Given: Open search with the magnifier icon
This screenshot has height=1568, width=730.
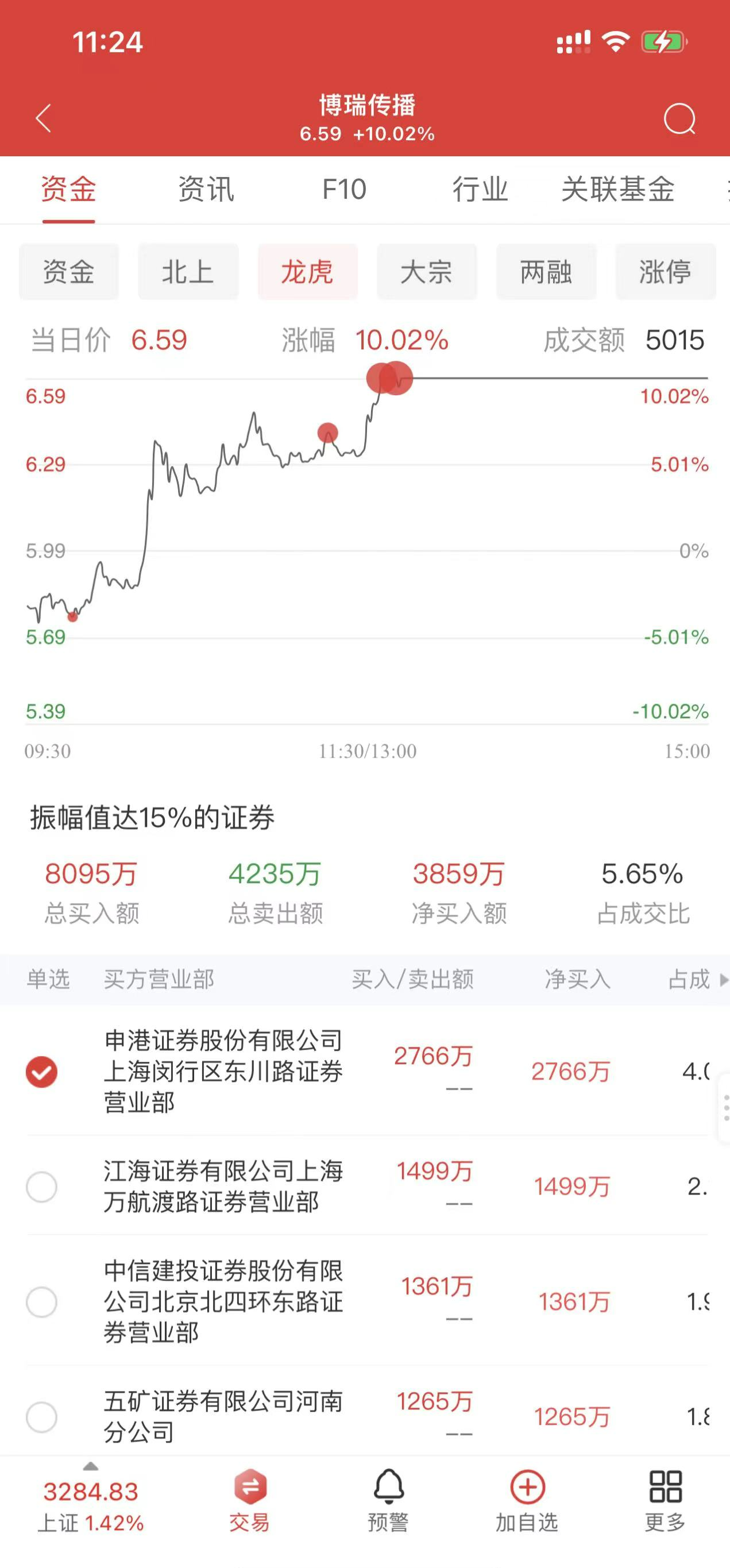Looking at the screenshot, I should 680,119.
